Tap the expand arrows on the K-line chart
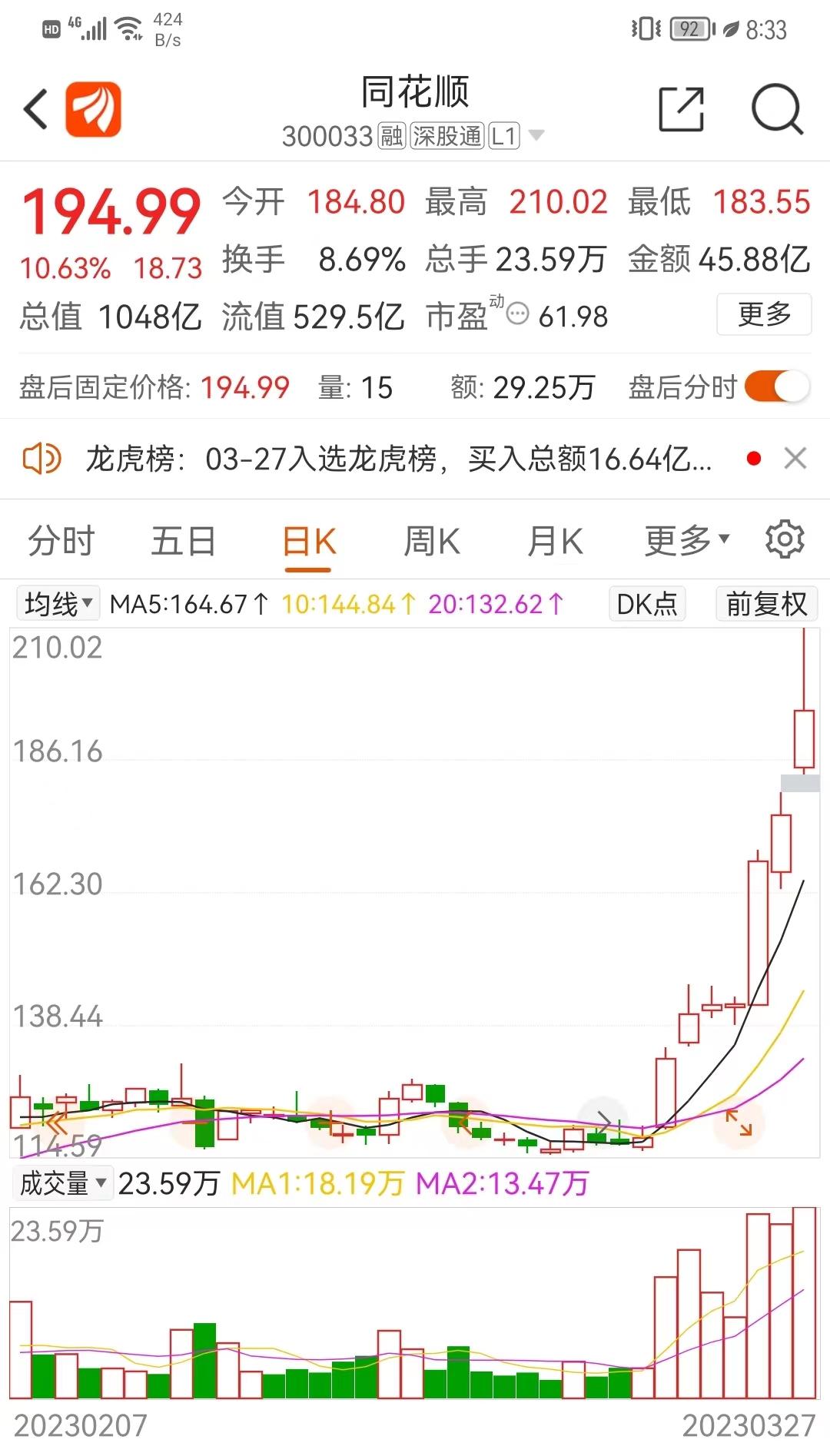The height and width of the screenshot is (1456, 830). 739,1123
